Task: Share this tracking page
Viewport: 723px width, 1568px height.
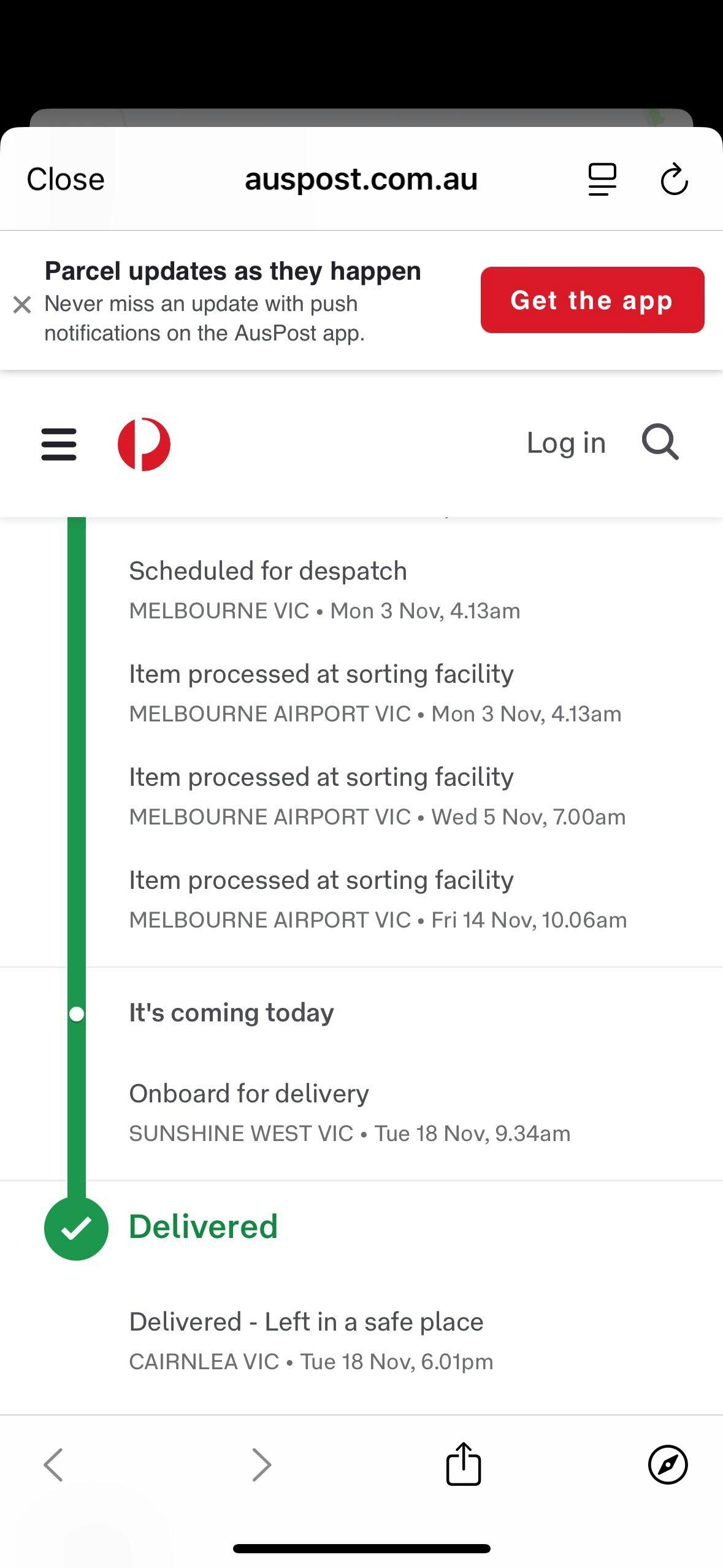Action: pyautogui.click(x=464, y=1464)
